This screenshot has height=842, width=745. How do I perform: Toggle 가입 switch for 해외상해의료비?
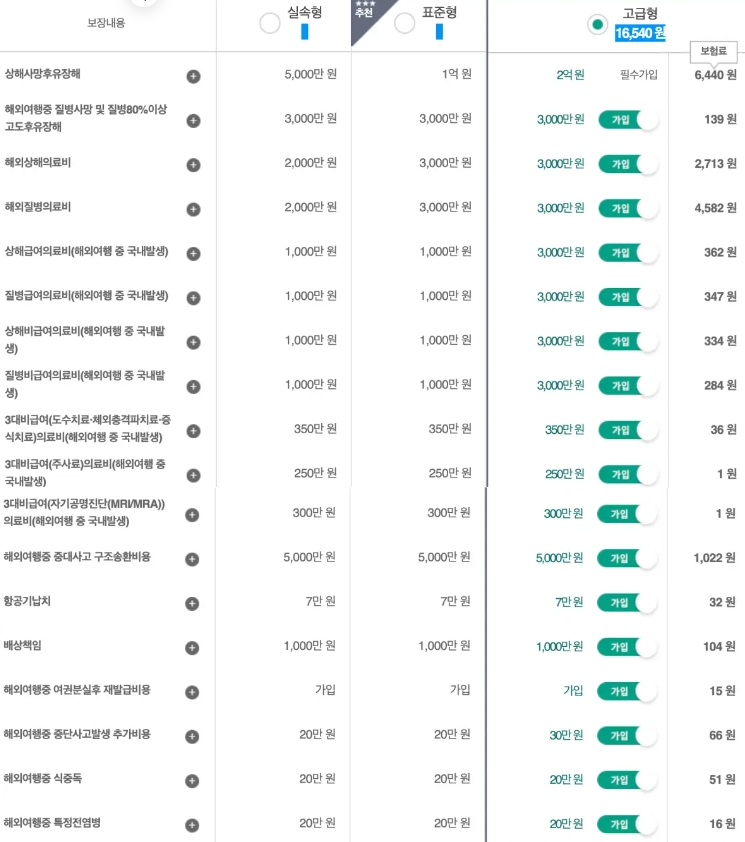(629, 164)
